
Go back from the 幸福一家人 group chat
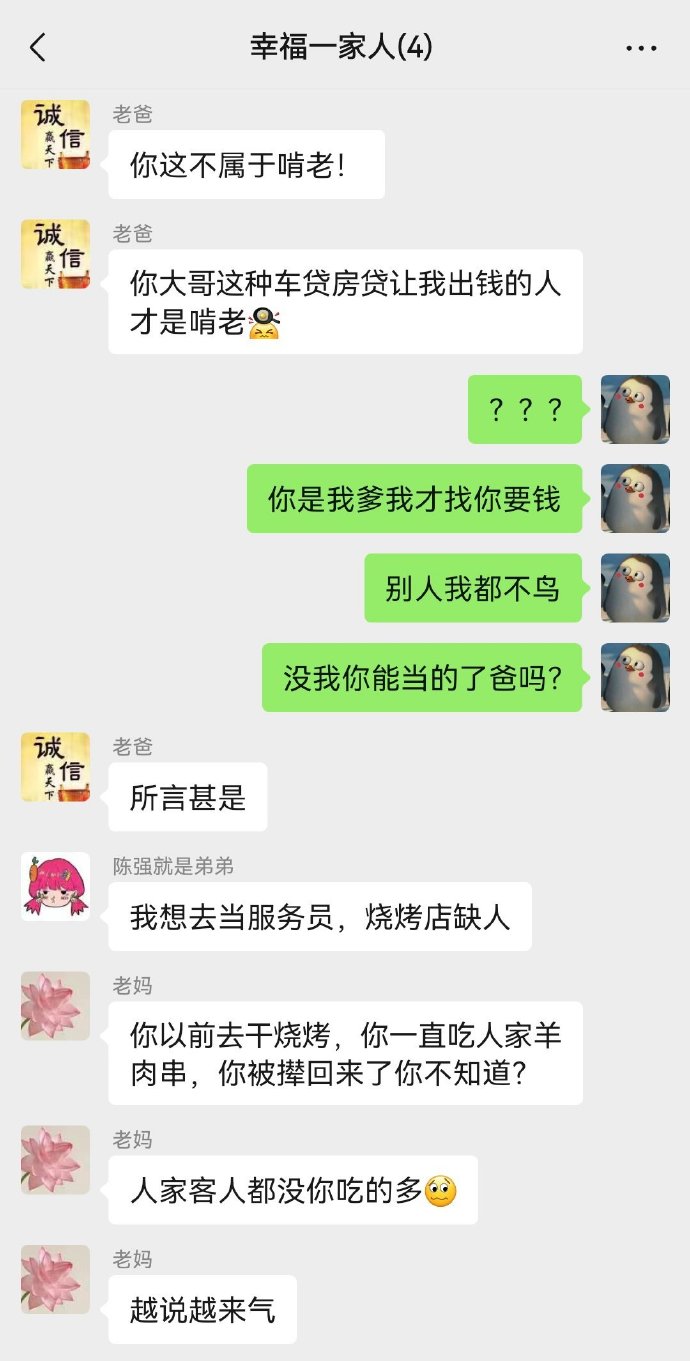coord(38,47)
